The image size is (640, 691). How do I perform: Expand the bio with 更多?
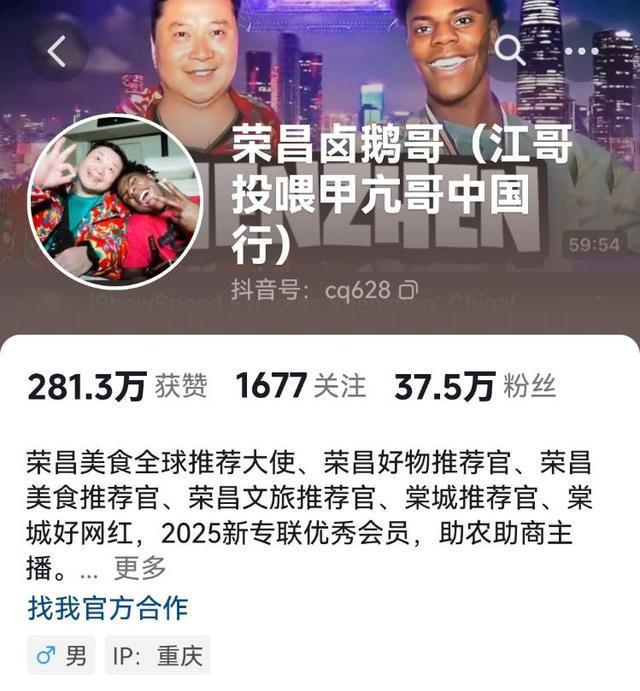[x=139, y=567]
